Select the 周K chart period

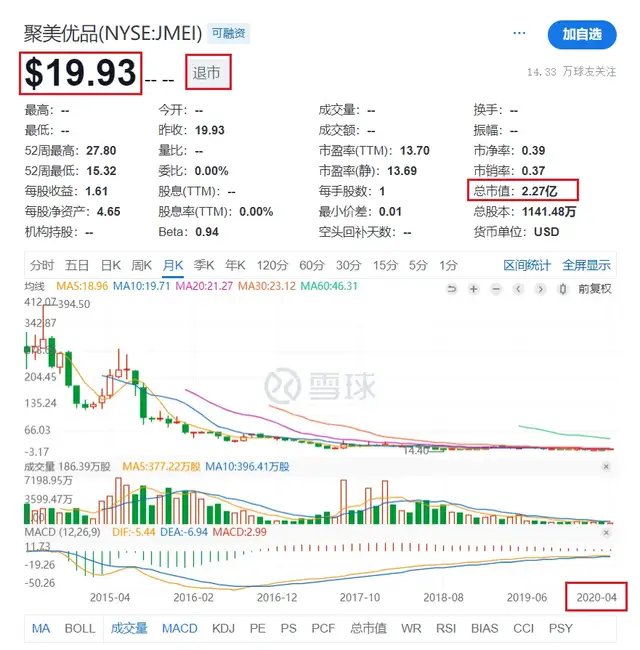coord(141,265)
